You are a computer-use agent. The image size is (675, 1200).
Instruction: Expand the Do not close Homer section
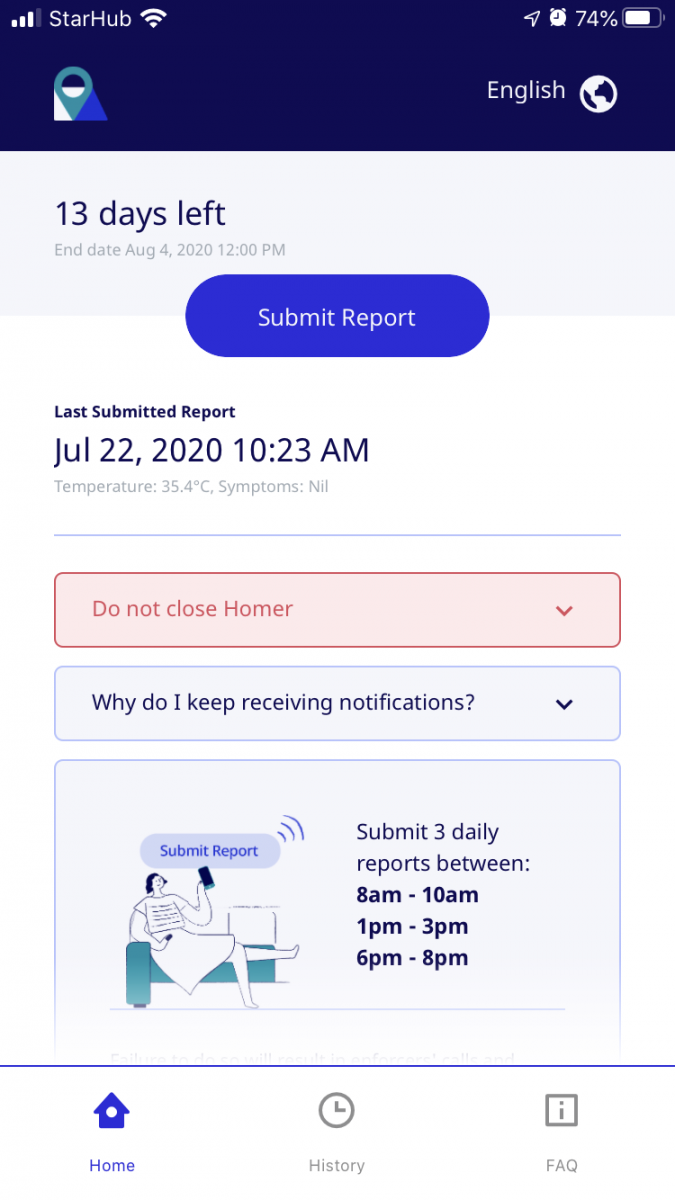[x=337, y=610]
